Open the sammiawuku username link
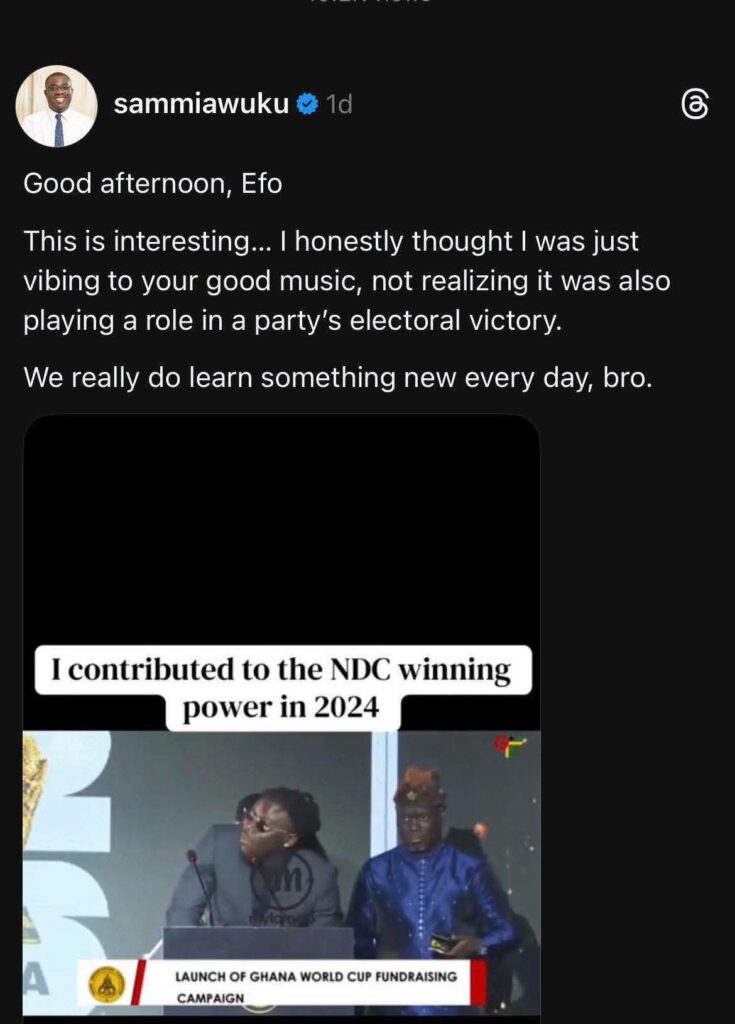This screenshot has height=1024, width=735. click(x=201, y=103)
